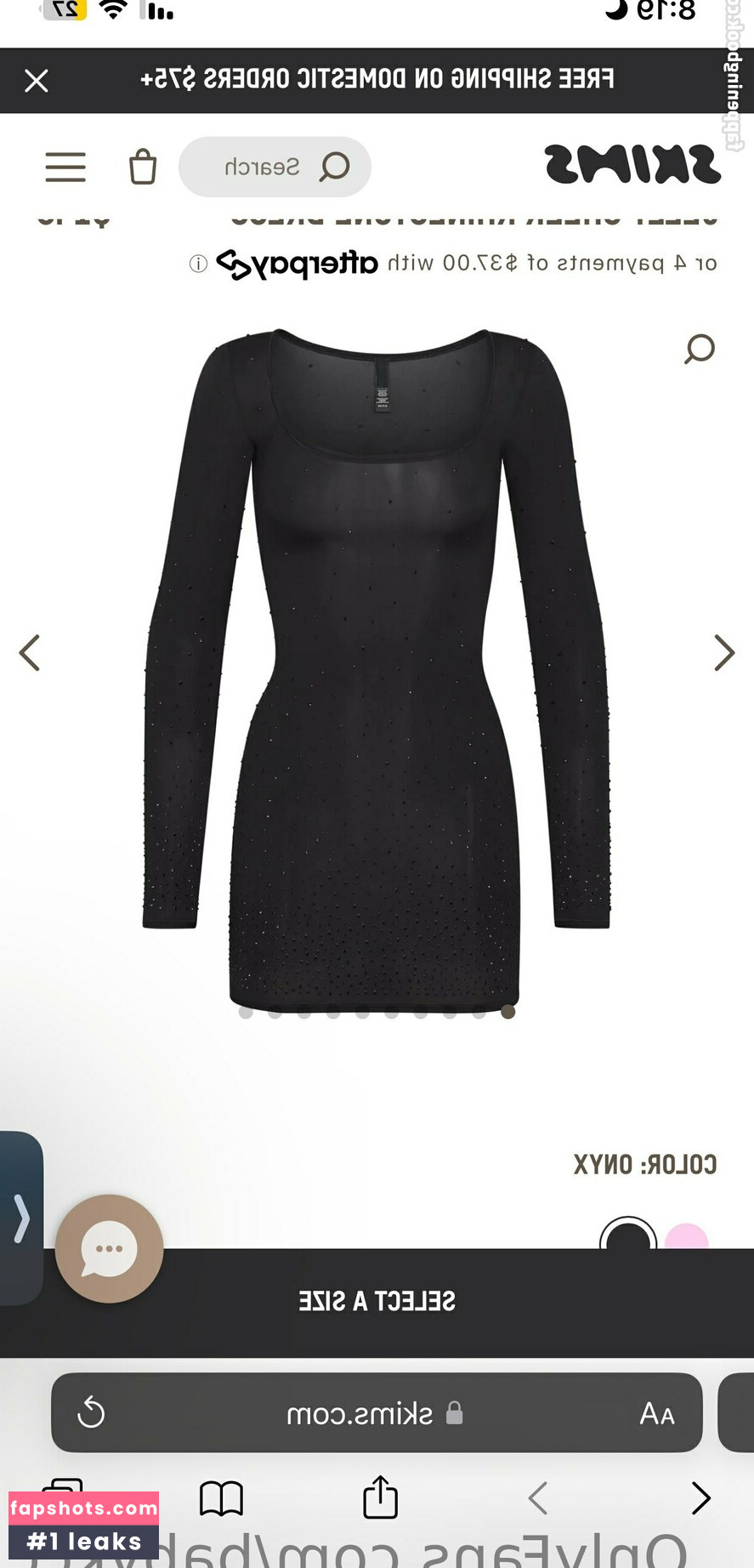The image size is (754, 1568).
Task: Tap the Select a Size button
Action: click(377, 1301)
